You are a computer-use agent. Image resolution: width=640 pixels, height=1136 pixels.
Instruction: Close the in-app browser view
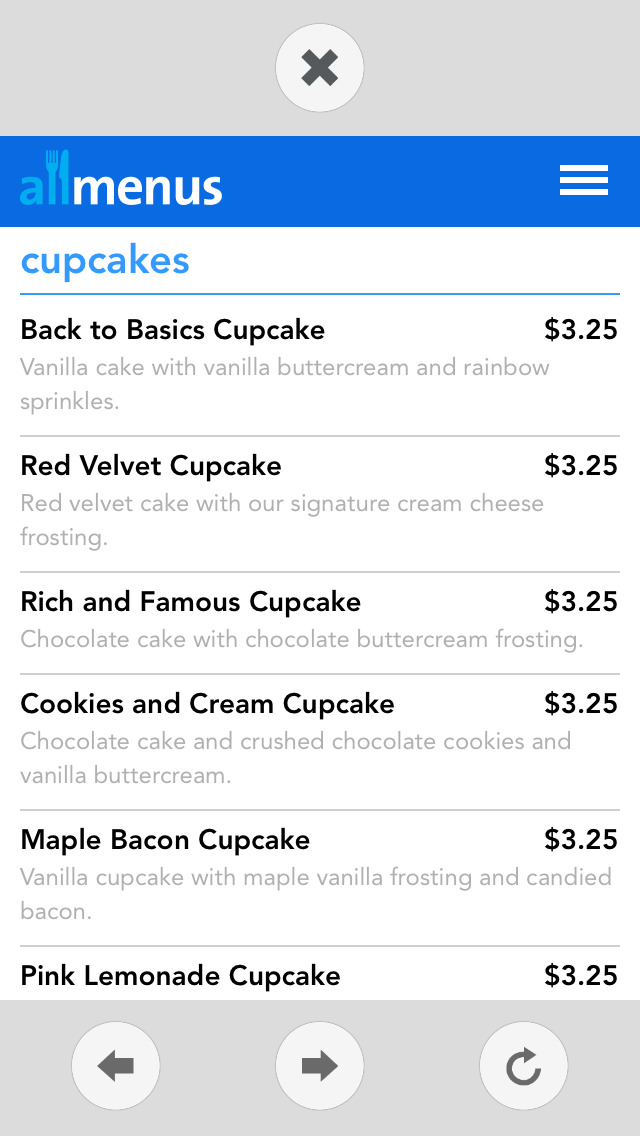(320, 68)
